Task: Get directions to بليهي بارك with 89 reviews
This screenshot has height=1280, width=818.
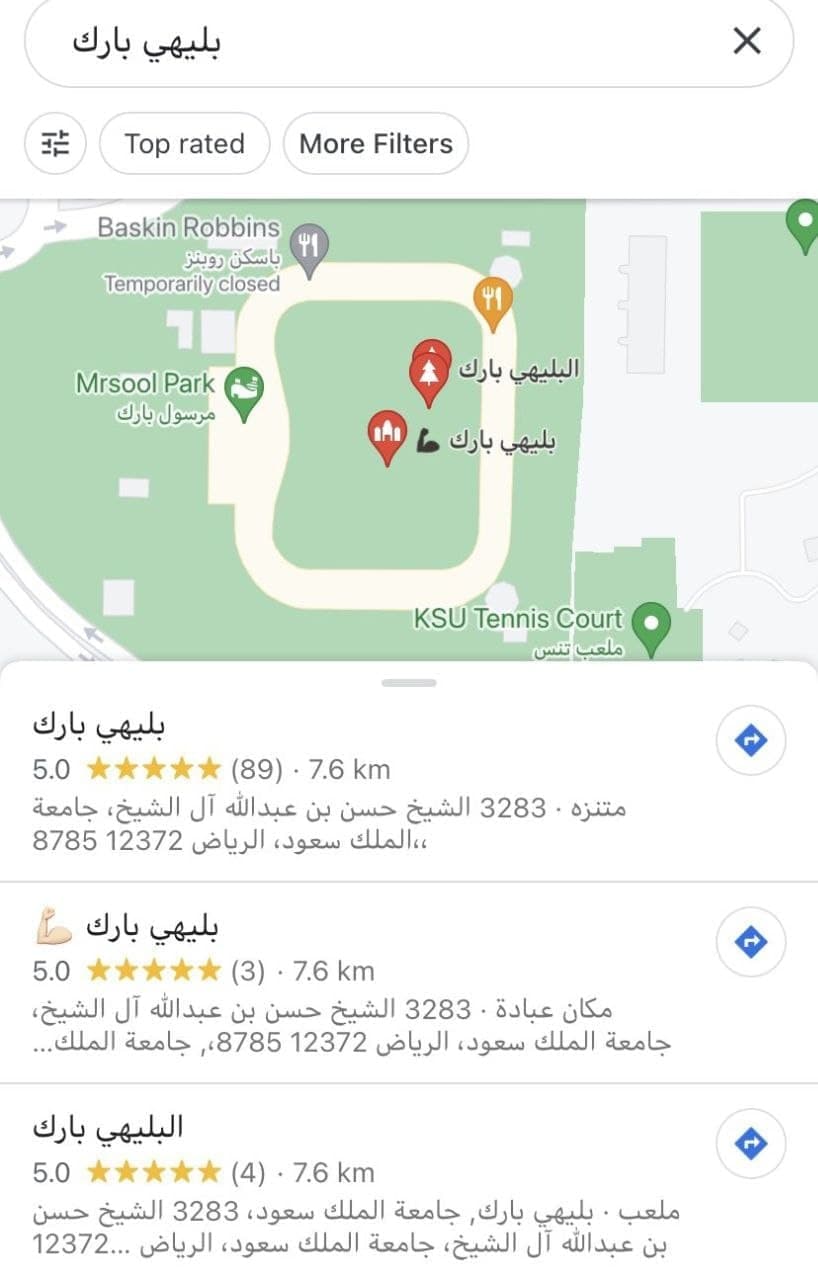Action: coord(751,740)
